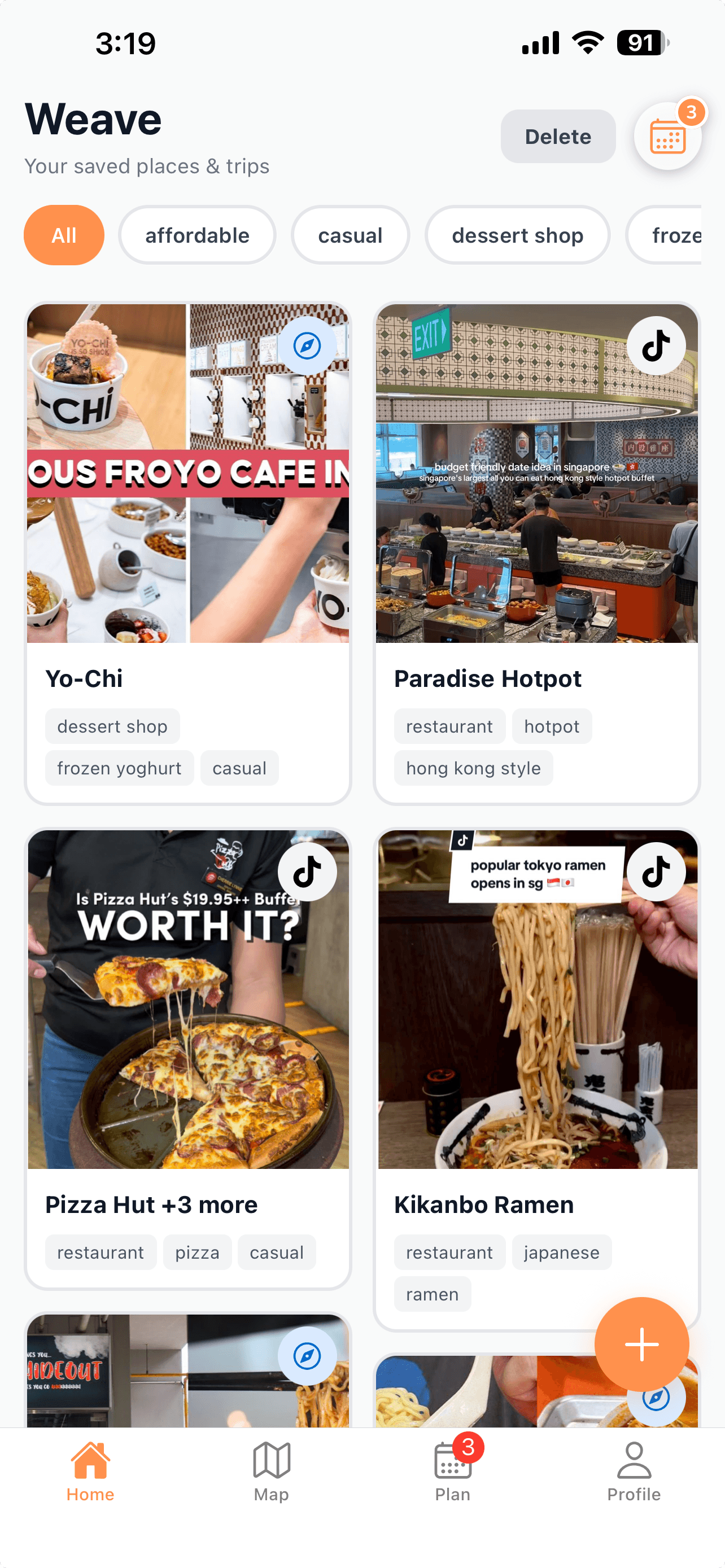Tap the compass icon on Yo-Chi card
This screenshot has height=1568, width=725.
(307, 346)
